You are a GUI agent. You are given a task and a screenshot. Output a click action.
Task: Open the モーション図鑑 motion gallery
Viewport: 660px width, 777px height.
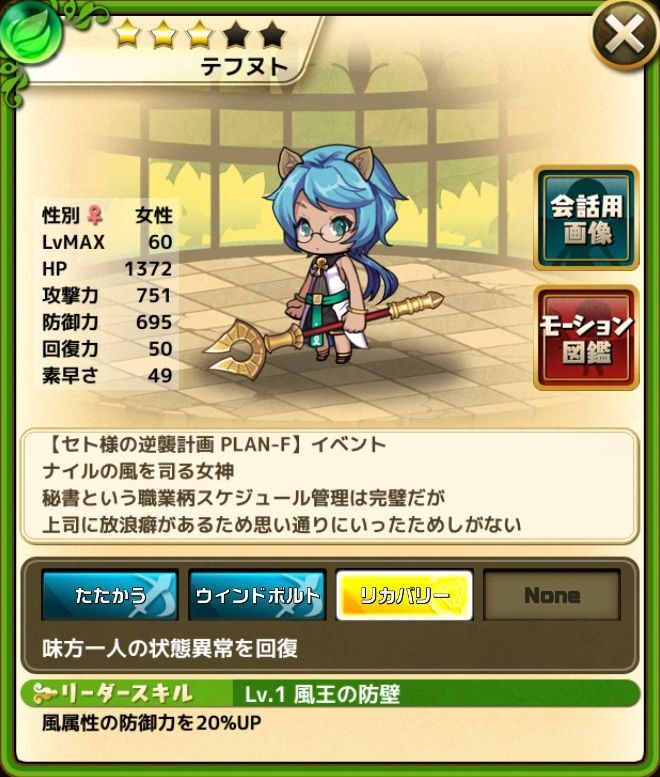pyautogui.click(x=586, y=338)
